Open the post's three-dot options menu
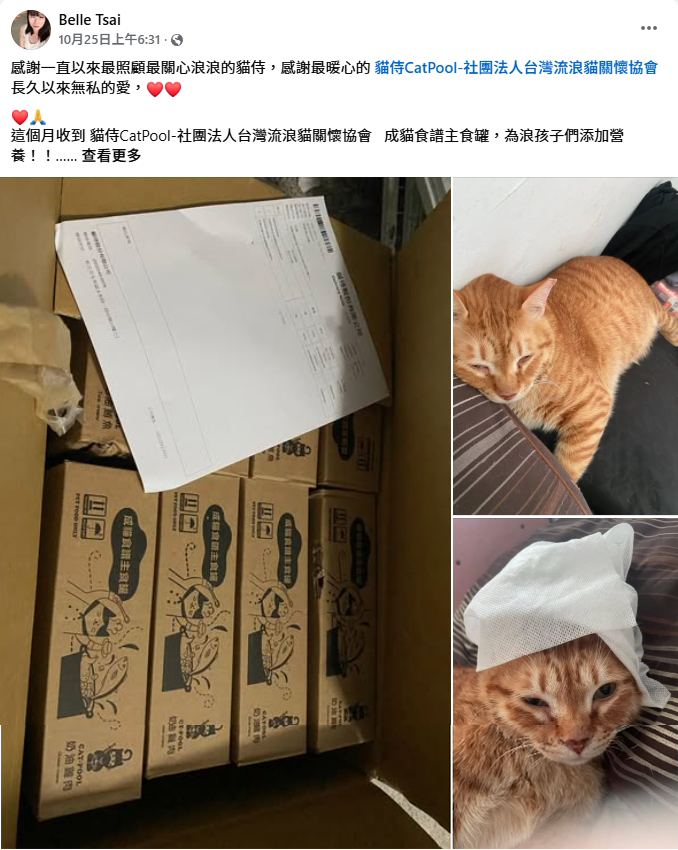 pyautogui.click(x=649, y=28)
